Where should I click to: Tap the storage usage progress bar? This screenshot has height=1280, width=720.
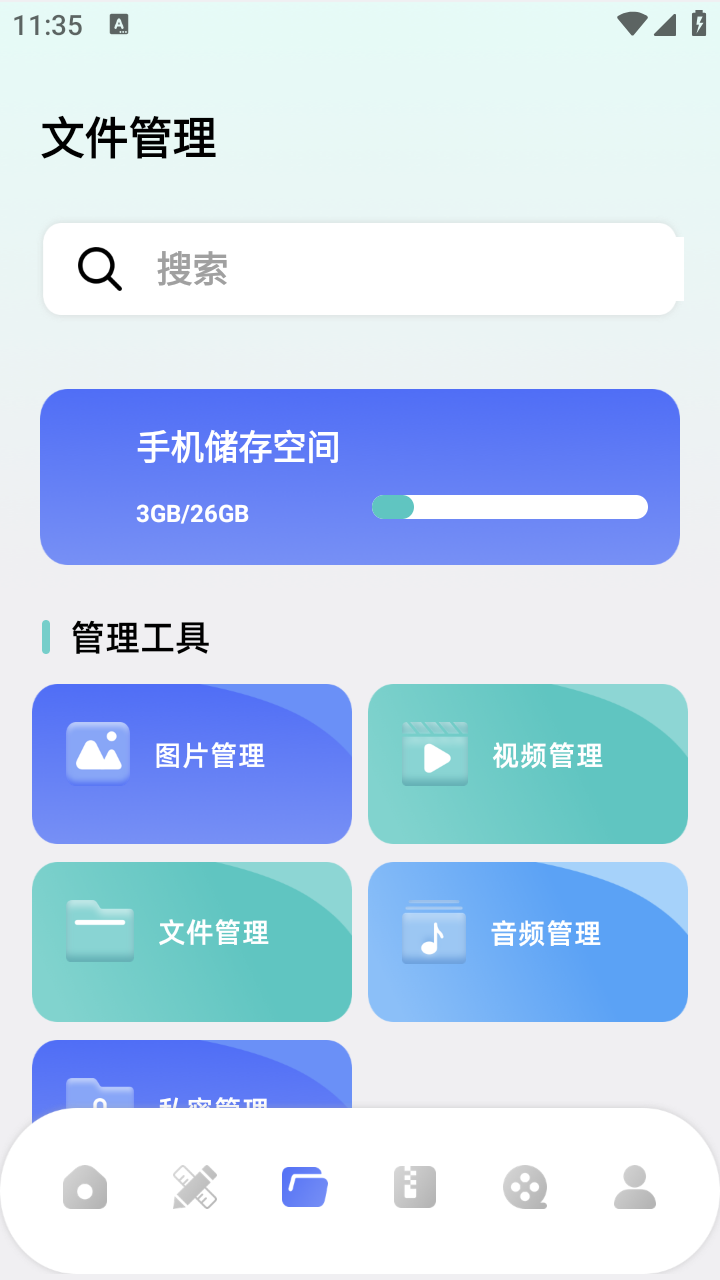tap(509, 507)
